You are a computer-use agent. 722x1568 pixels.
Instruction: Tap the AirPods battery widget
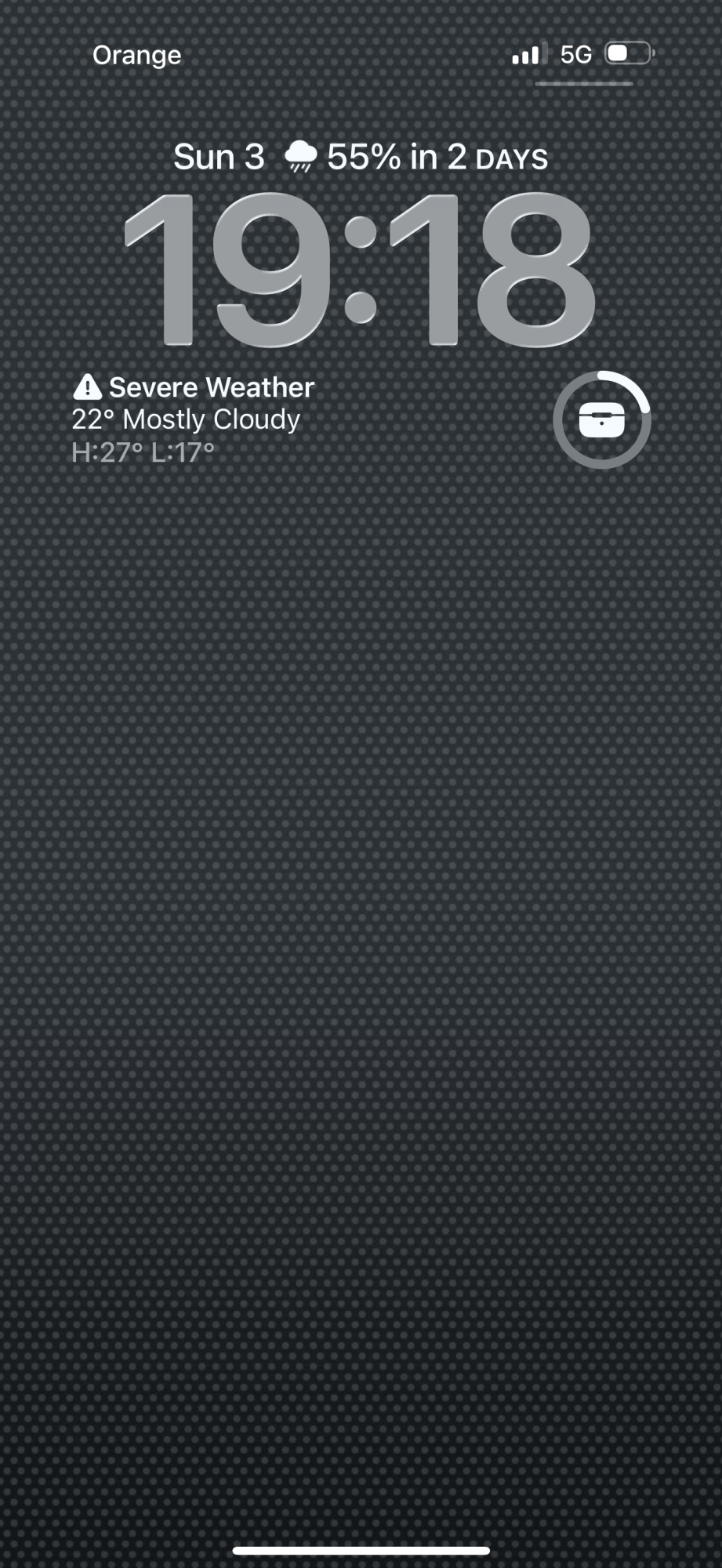[x=601, y=419]
